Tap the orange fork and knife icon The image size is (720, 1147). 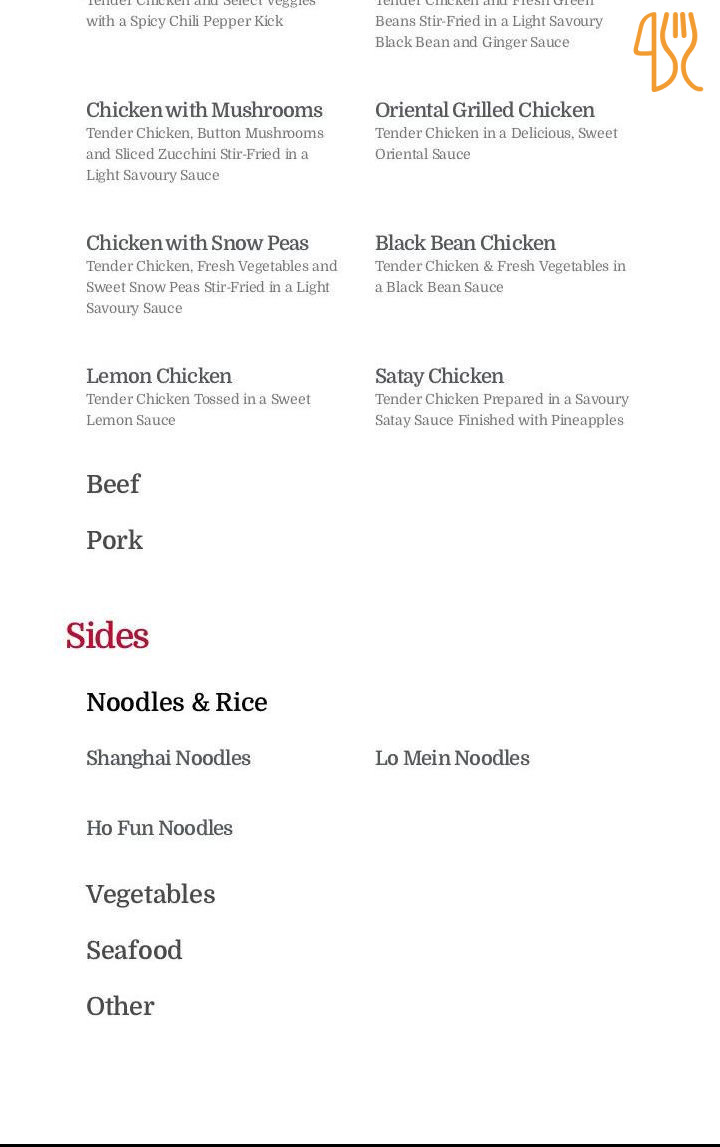[x=667, y=52]
